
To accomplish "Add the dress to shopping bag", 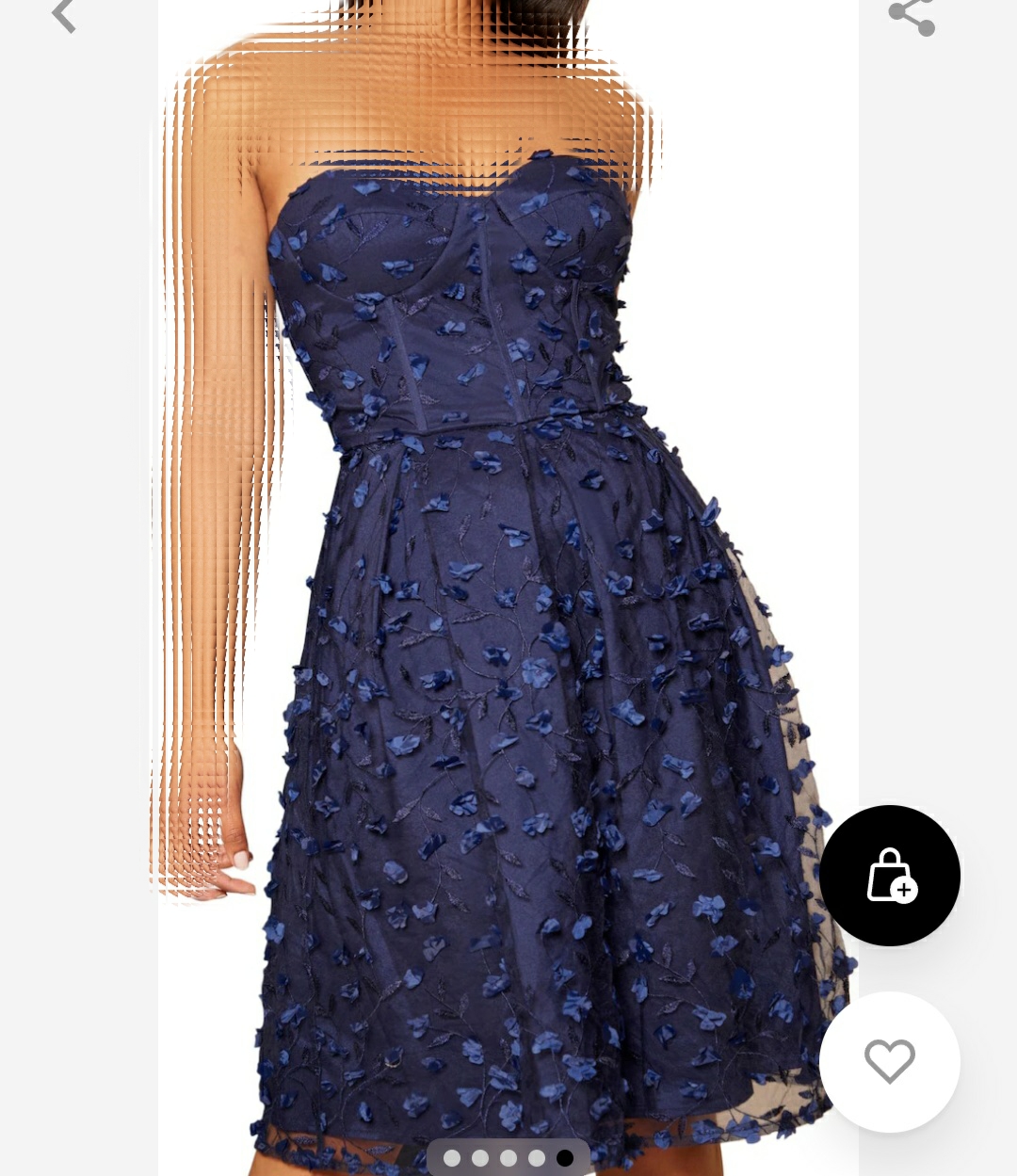I will click(x=889, y=876).
